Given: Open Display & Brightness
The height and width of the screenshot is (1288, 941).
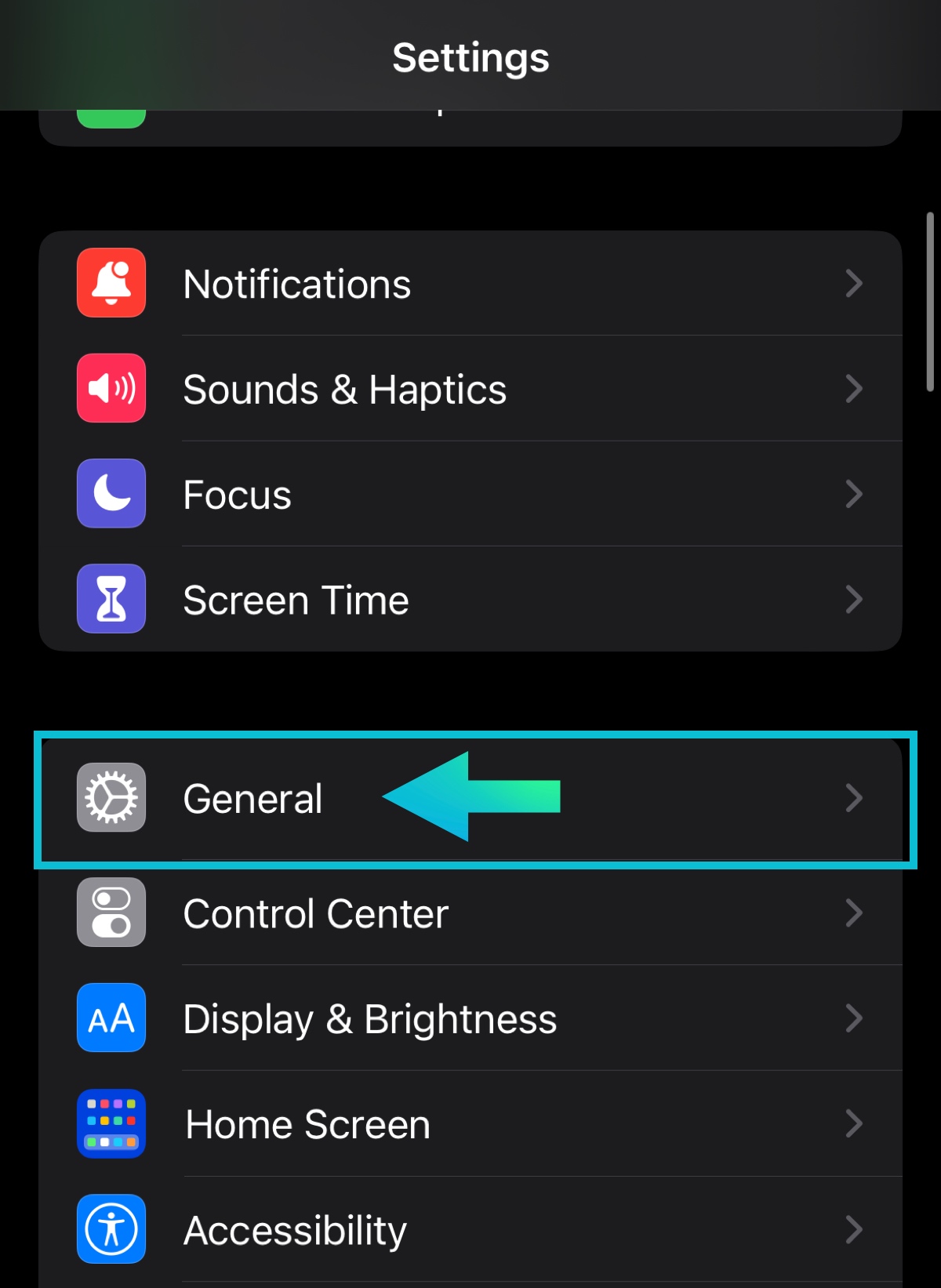Looking at the screenshot, I should click(x=470, y=1018).
